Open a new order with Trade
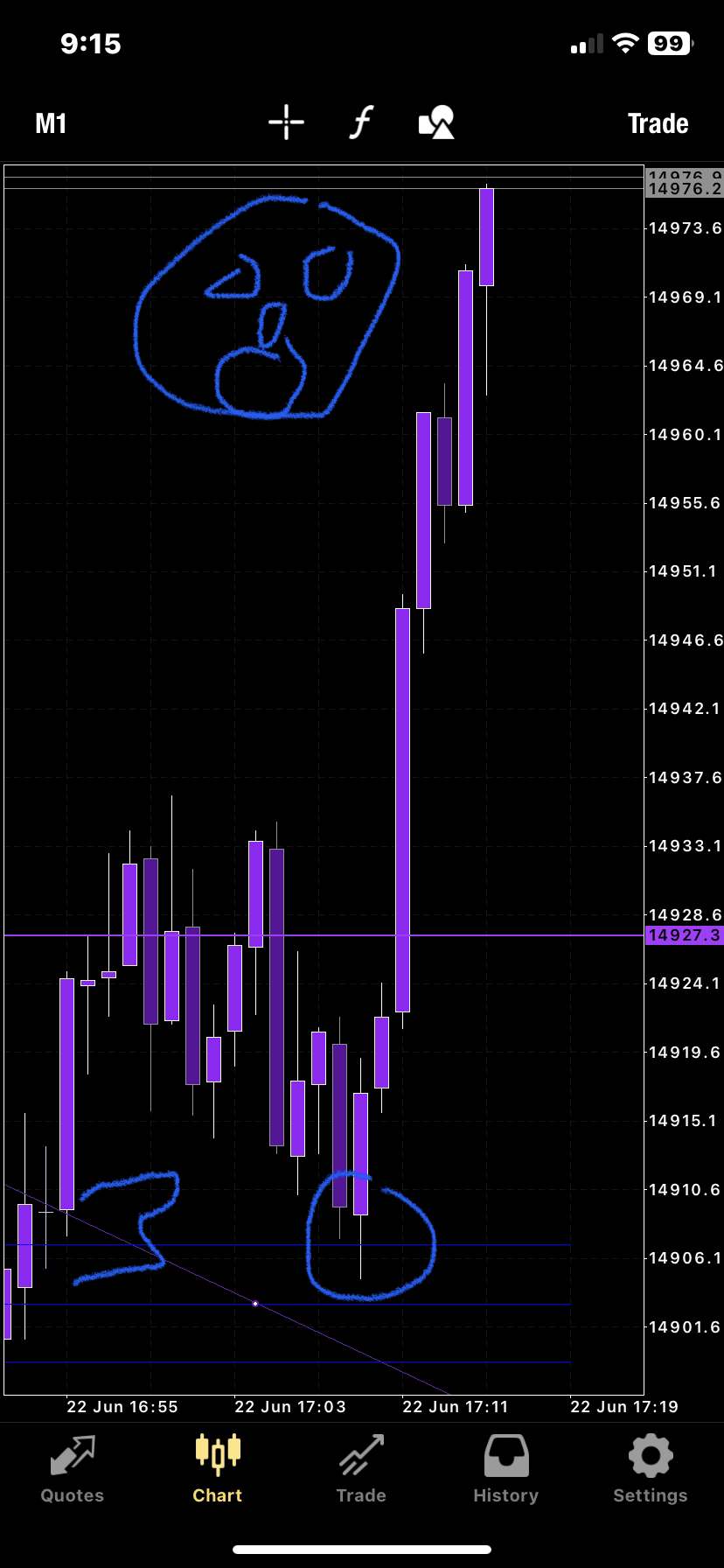Image resolution: width=724 pixels, height=1568 pixels. tap(658, 123)
